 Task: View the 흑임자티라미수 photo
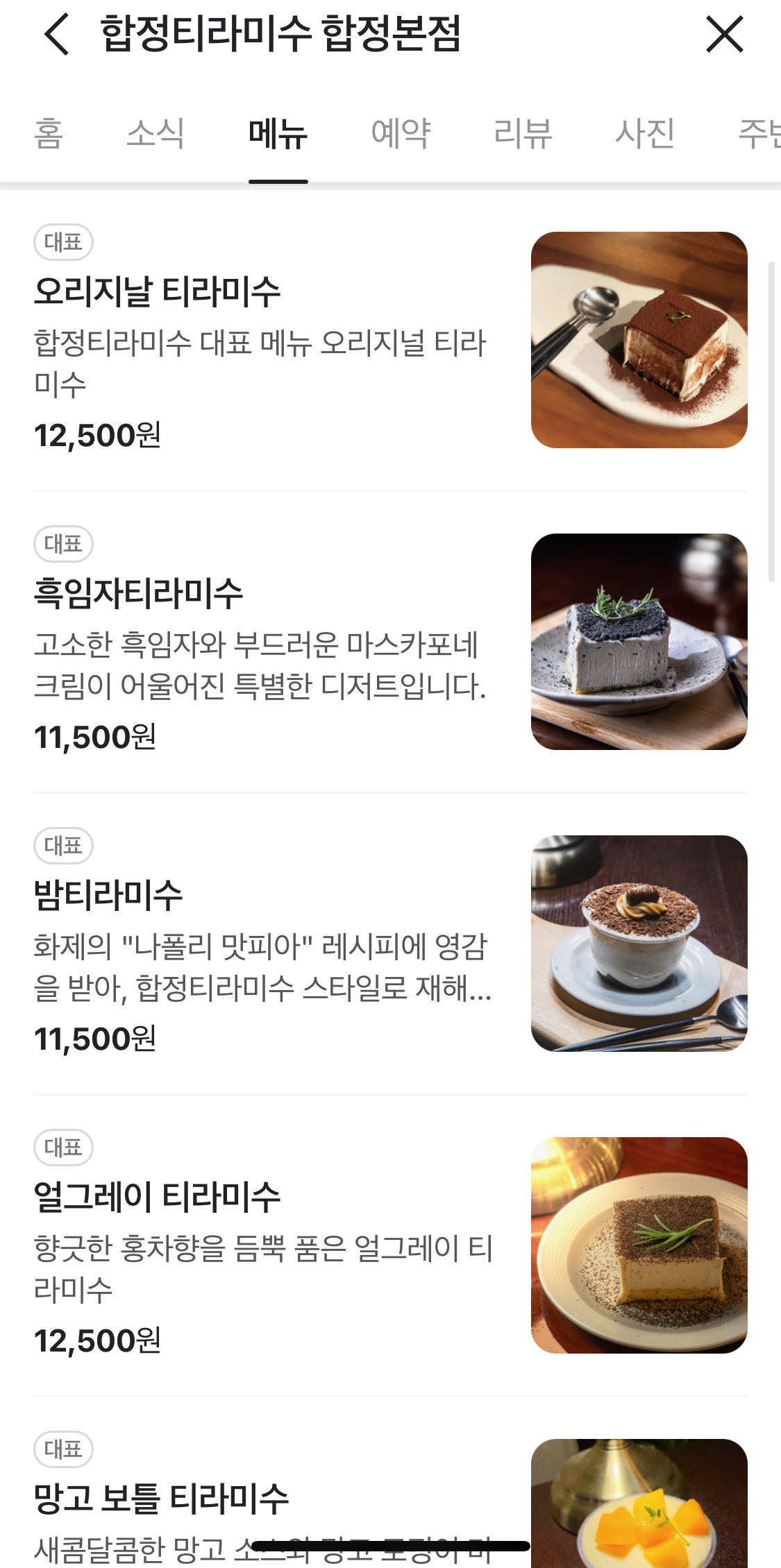(639, 642)
